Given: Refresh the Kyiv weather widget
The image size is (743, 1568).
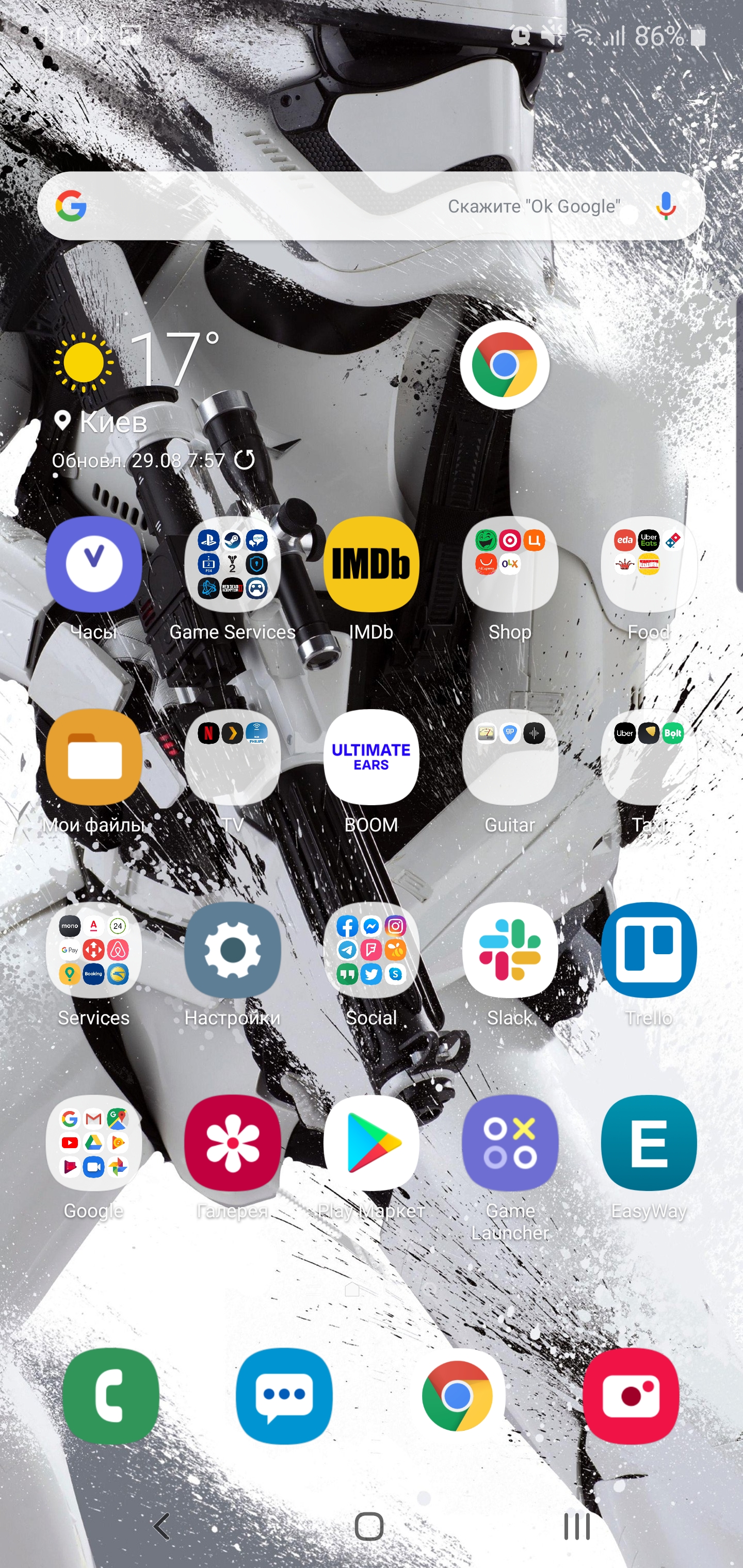Looking at the screenshot, I should 245,459.
